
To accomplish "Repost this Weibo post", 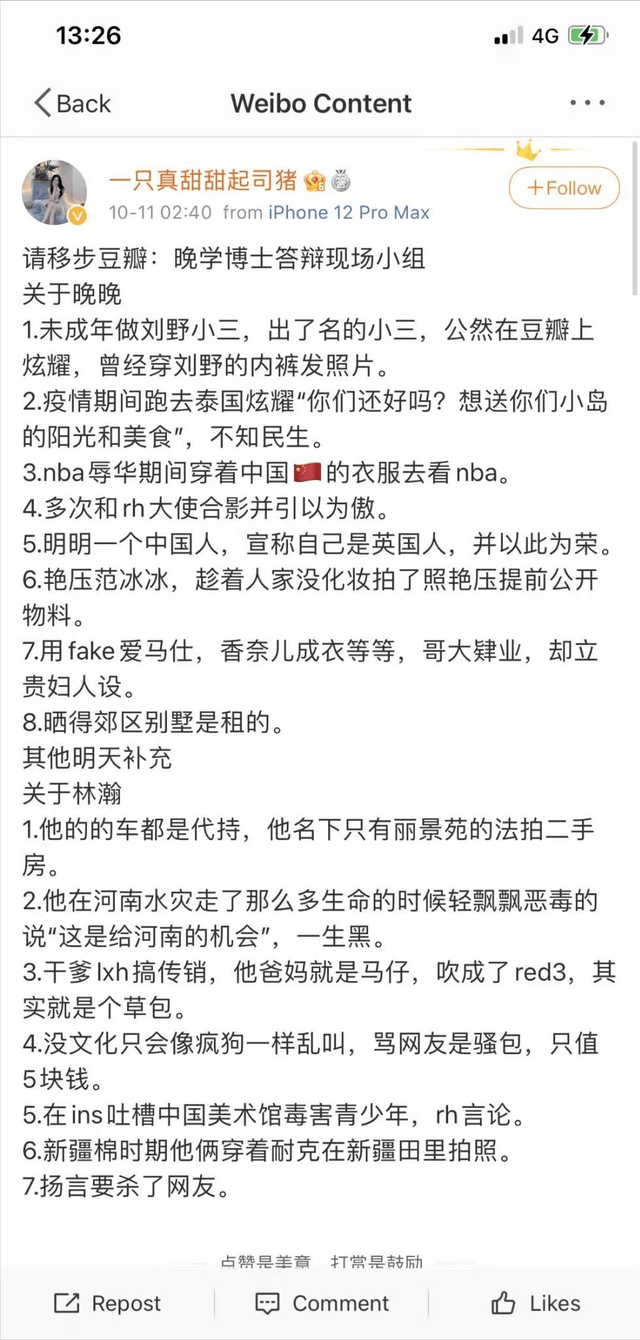I will coord(107,1303).
